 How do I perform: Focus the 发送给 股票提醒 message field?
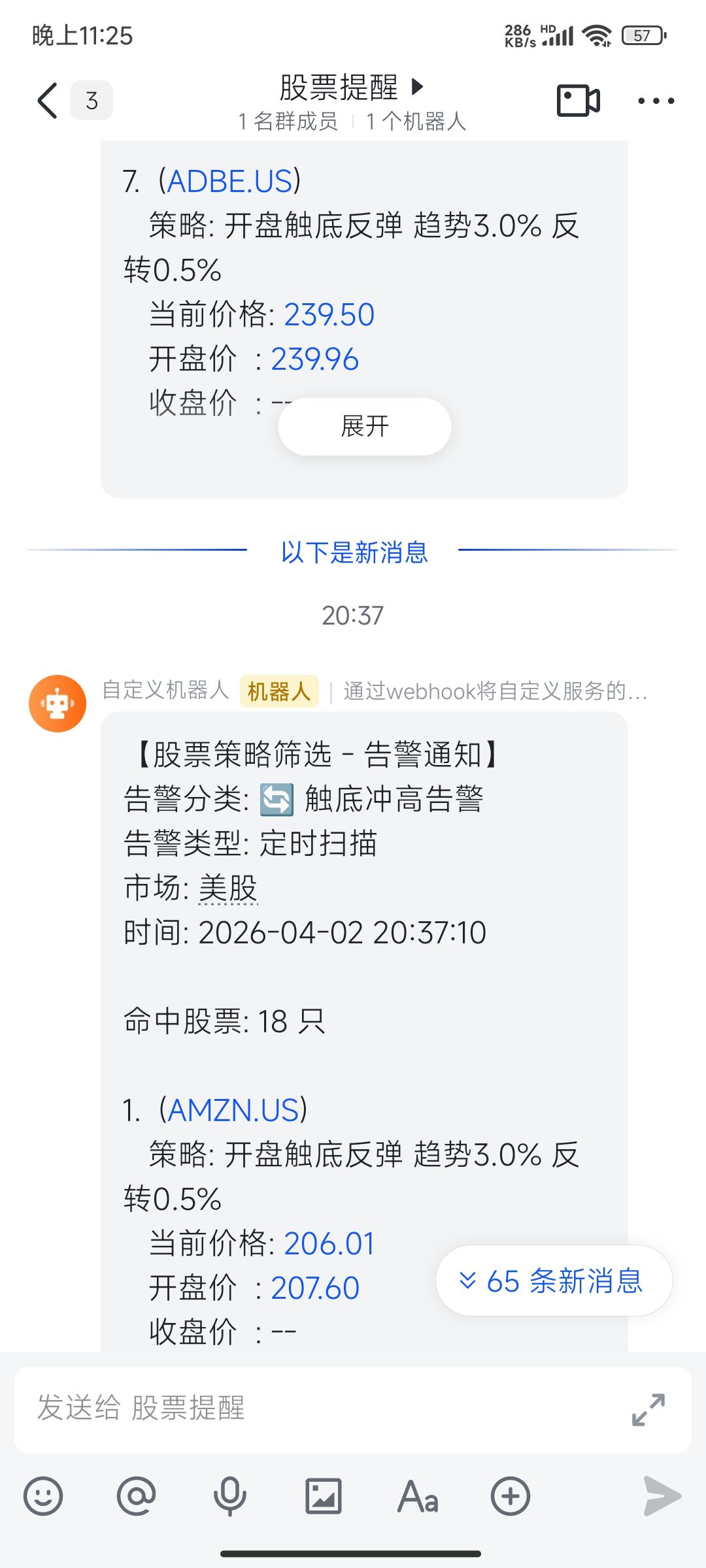tap(314, 1407)
